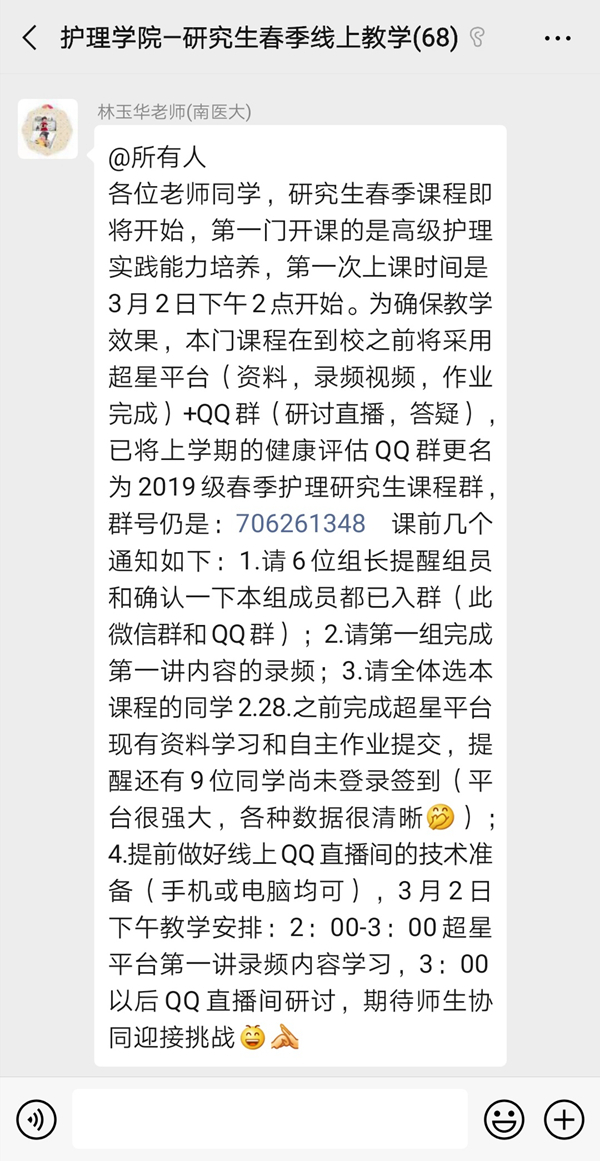Tap the QQ group number 706261348 link
The image size is (600, 1161).
pos(301,523)
